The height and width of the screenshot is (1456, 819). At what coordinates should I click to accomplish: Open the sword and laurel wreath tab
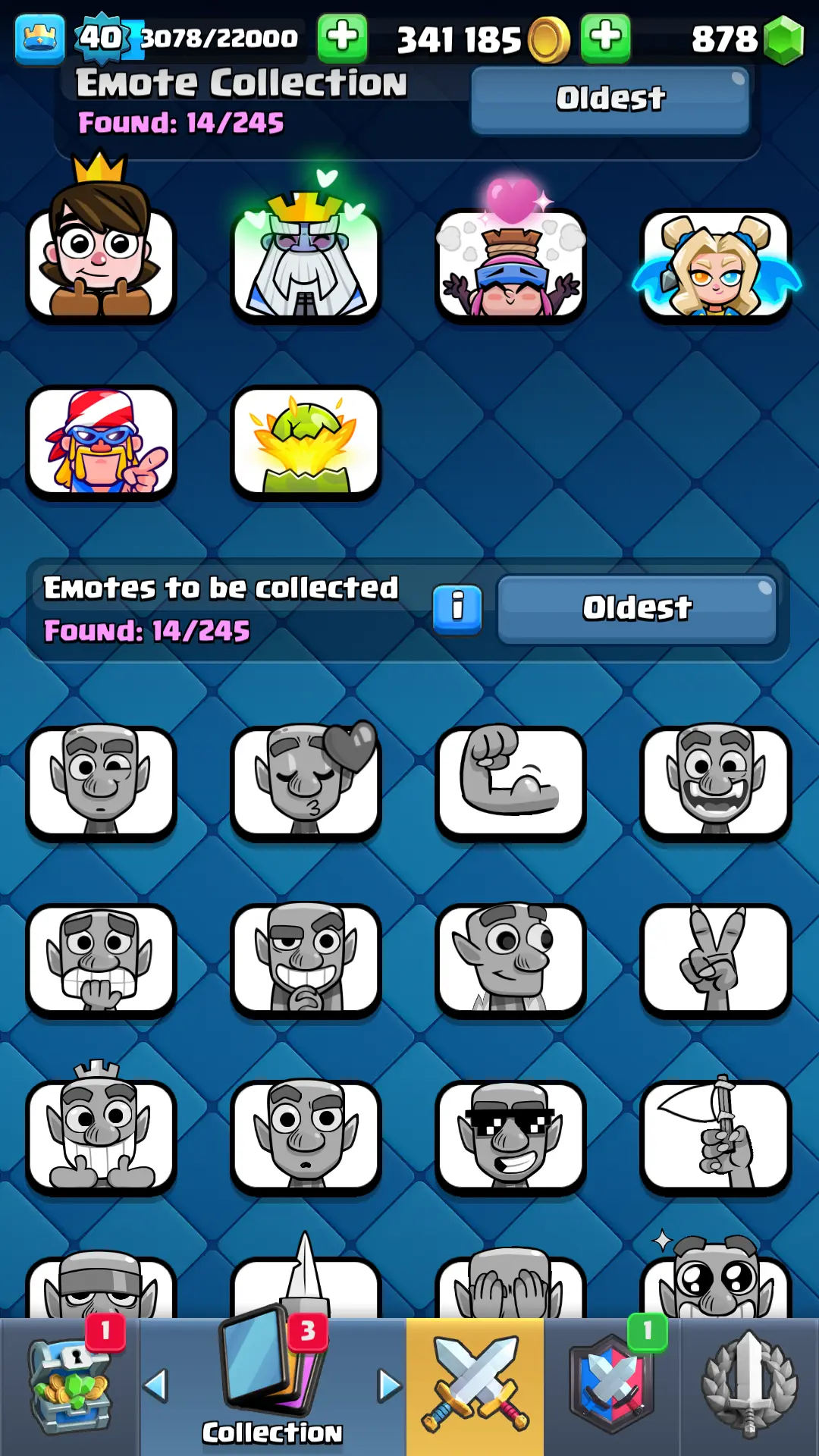(x=749, y=1386)
